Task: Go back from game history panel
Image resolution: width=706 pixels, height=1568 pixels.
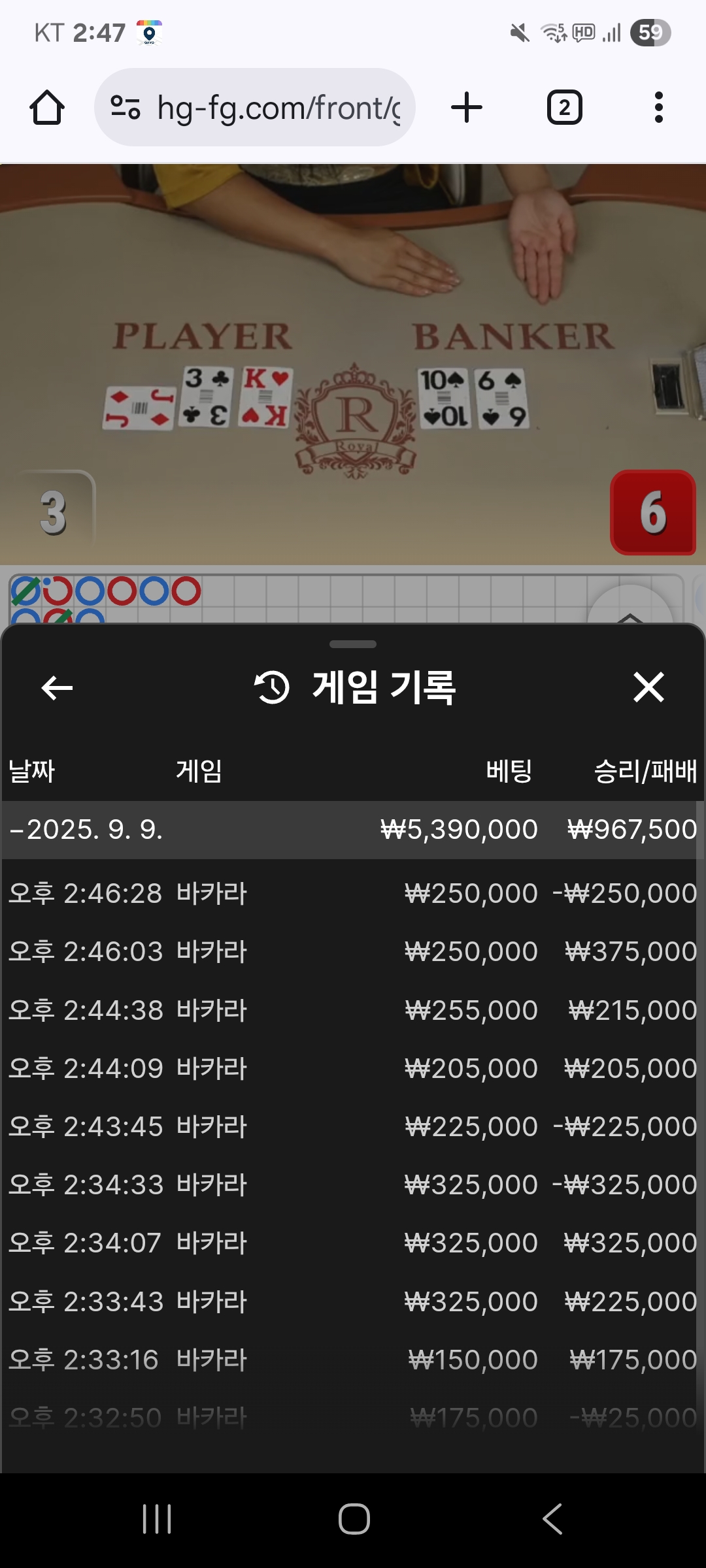Action: click(x=57, y=687)
